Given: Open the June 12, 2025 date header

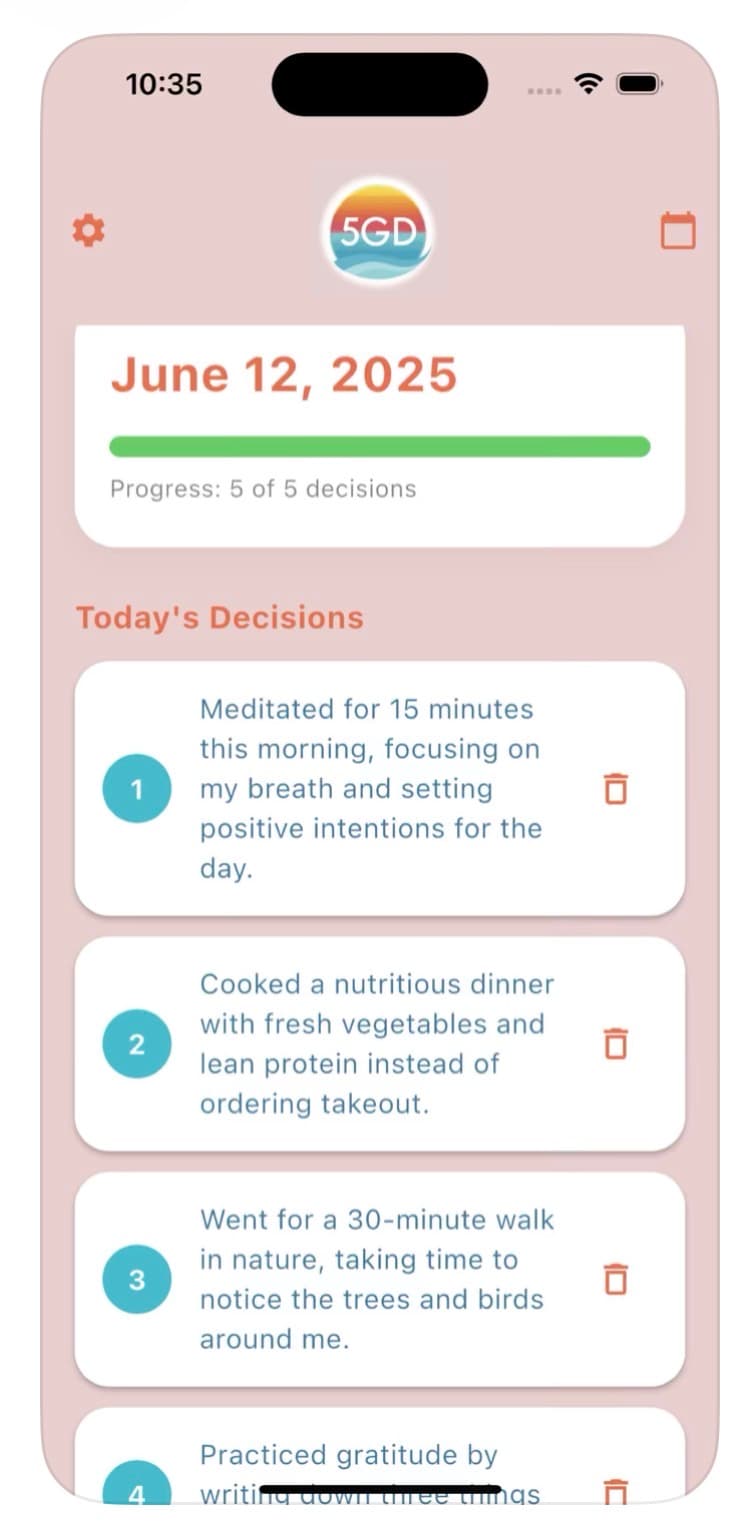Looking at the screenshot, I should (287, 374).
